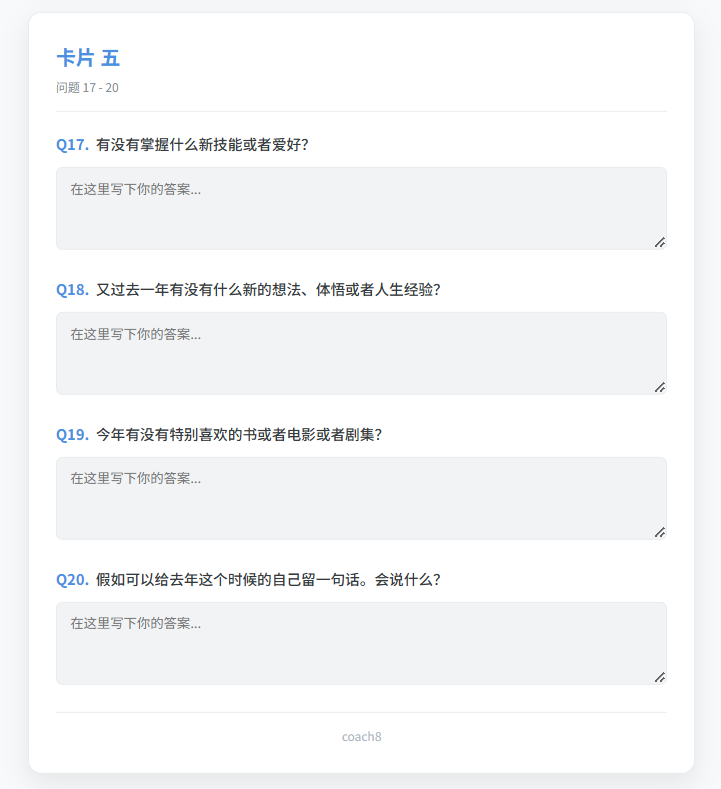
Task: Focus the answer box for Q17 新技能或者爱好
Action: coord(360,208)
